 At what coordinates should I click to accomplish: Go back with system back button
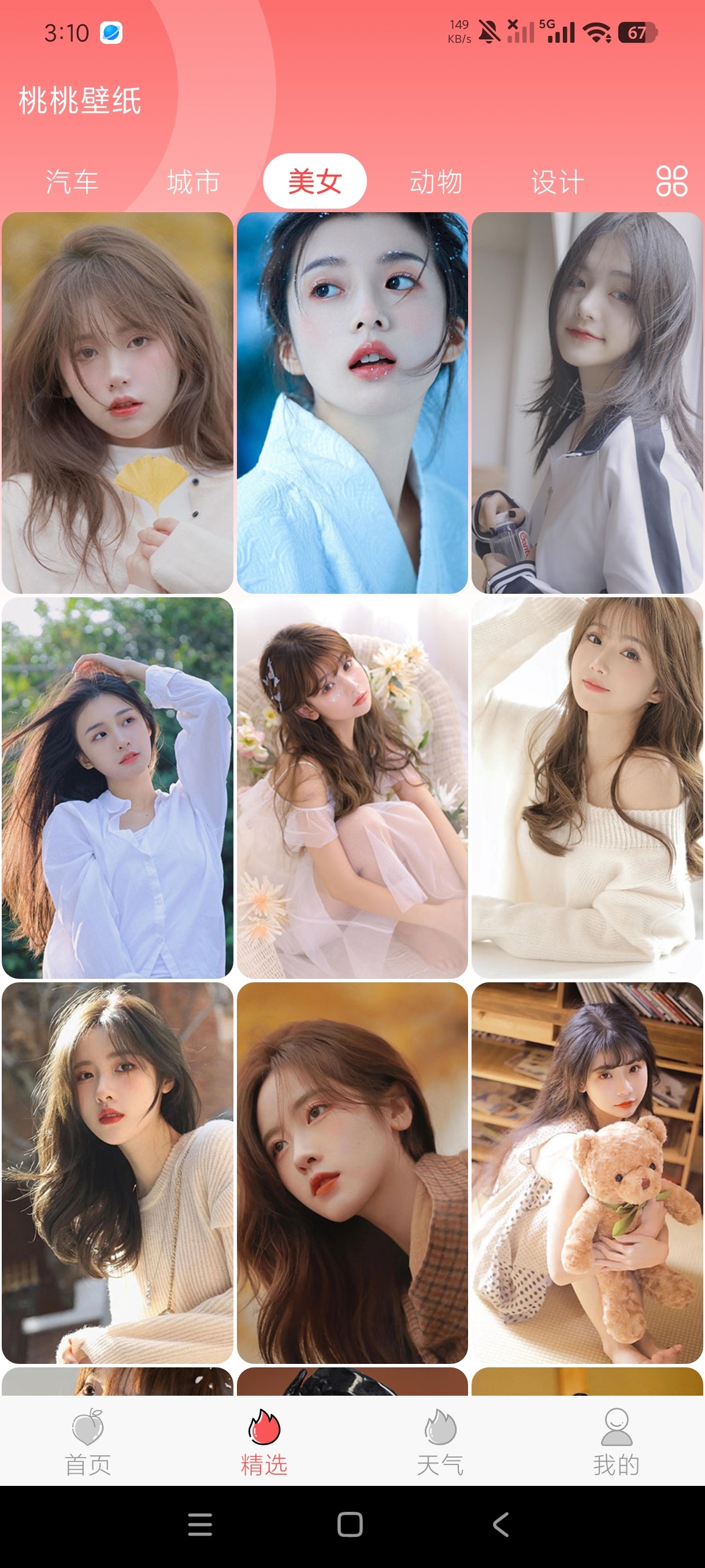click(500, 1525)
